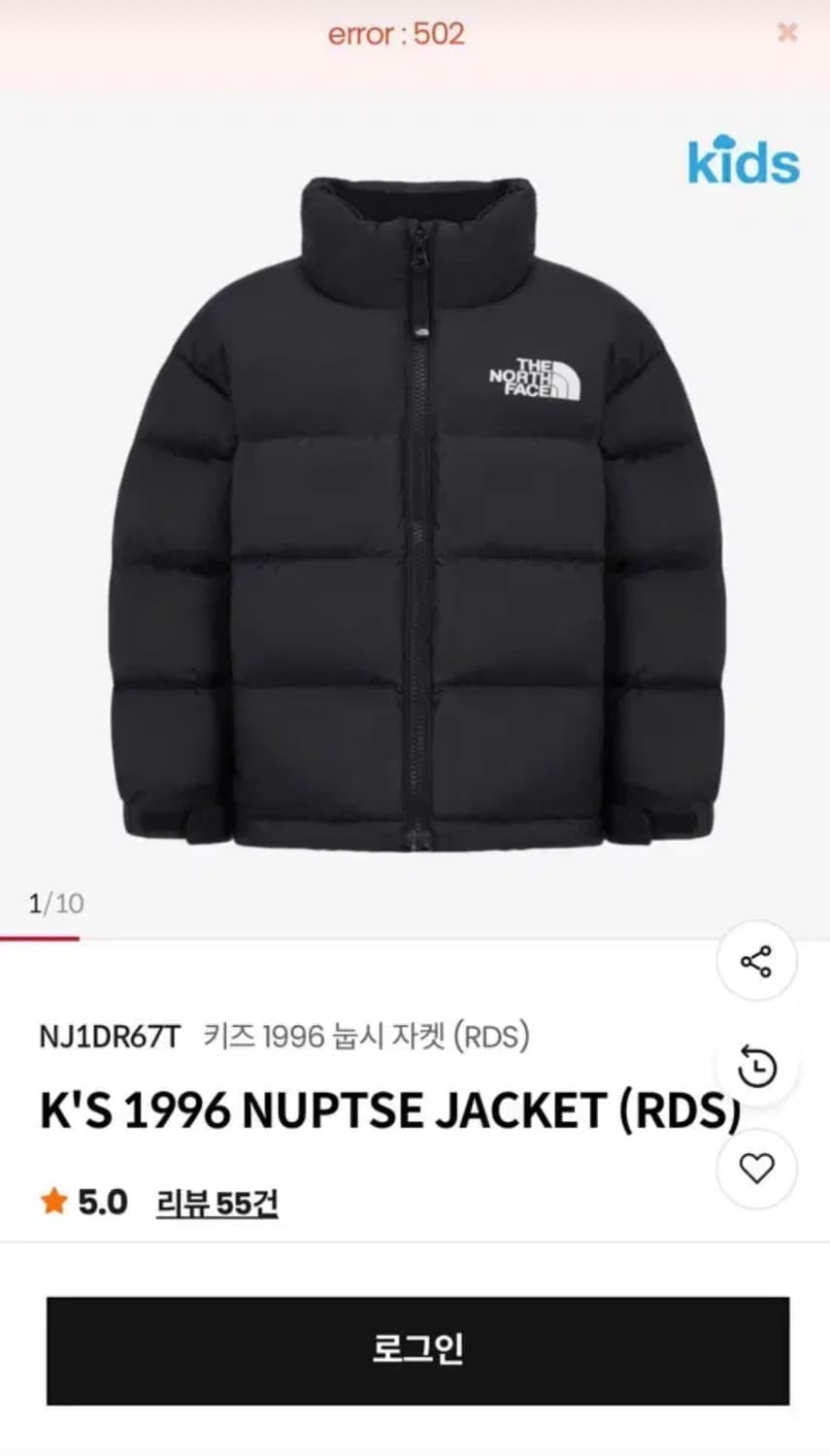This screenshot has width=830, height=1456.
Task: Tap the kids logo in the corner
Action: pos(743,162)
